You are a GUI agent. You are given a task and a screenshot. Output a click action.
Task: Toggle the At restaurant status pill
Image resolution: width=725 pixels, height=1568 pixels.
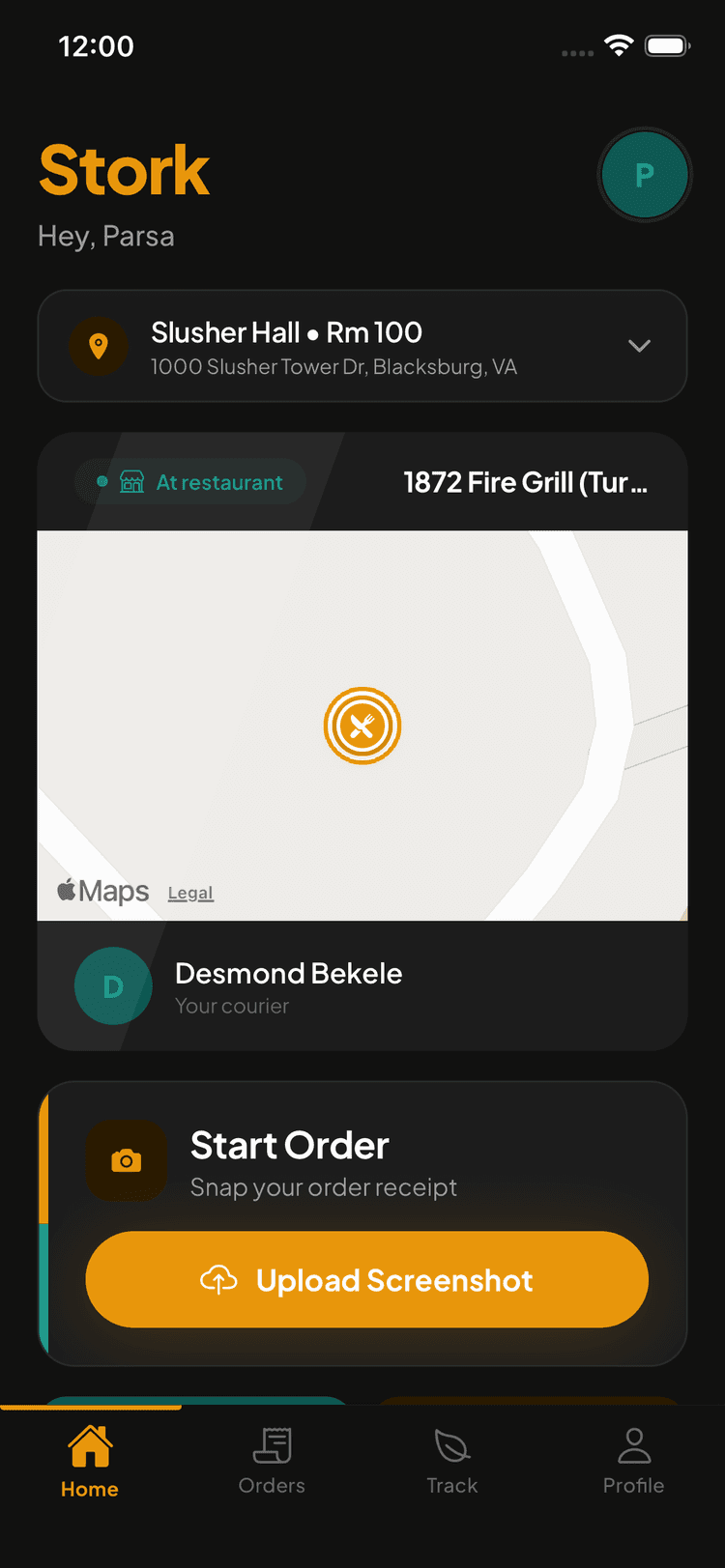tap(189, 481)
